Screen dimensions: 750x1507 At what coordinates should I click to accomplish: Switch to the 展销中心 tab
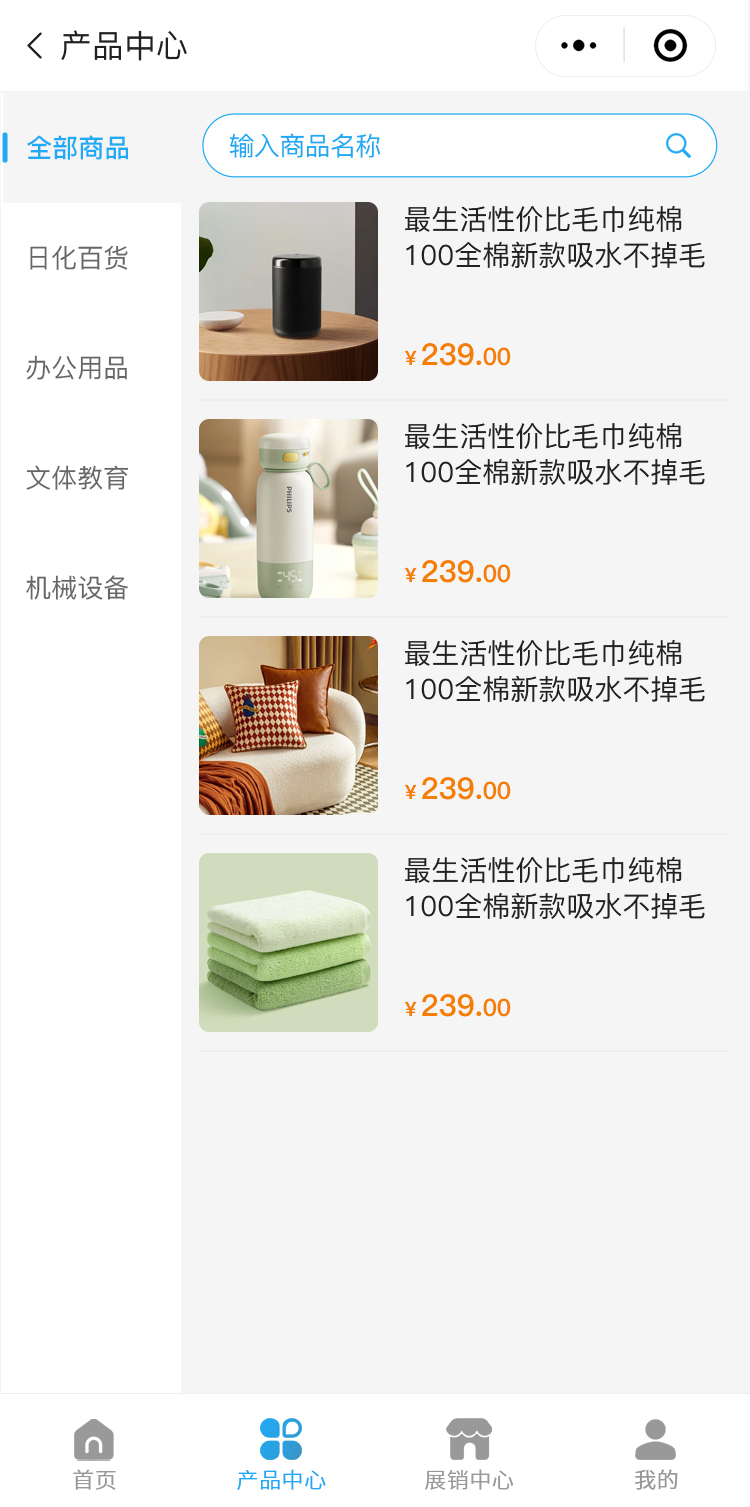(468, 1453)
